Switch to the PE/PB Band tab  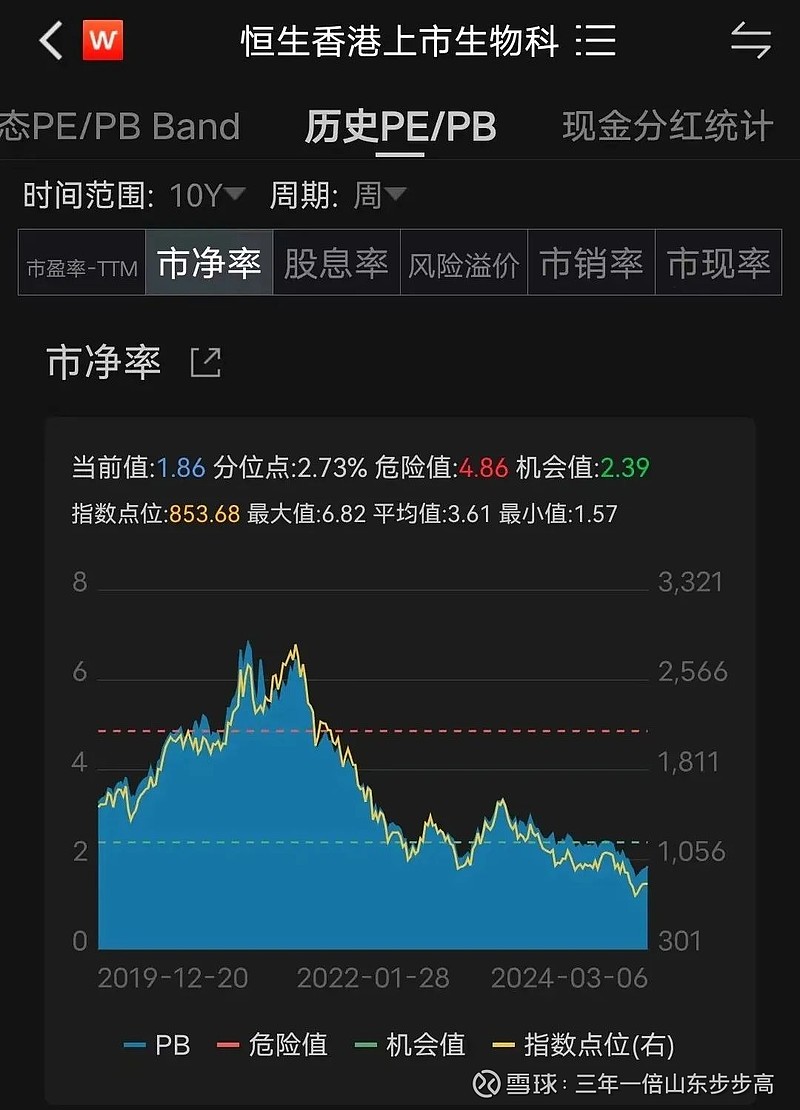point(120,127)
